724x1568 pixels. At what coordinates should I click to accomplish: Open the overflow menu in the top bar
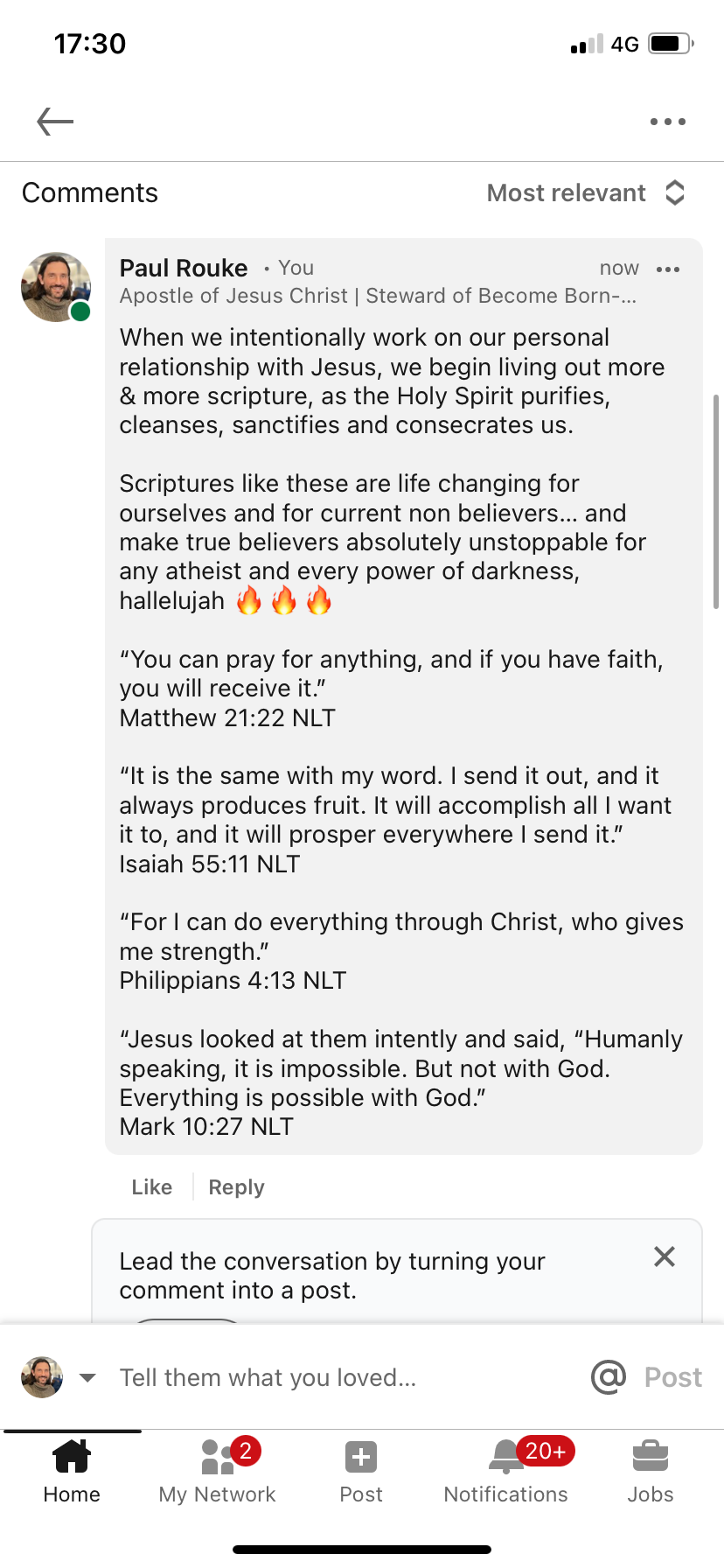667,122
